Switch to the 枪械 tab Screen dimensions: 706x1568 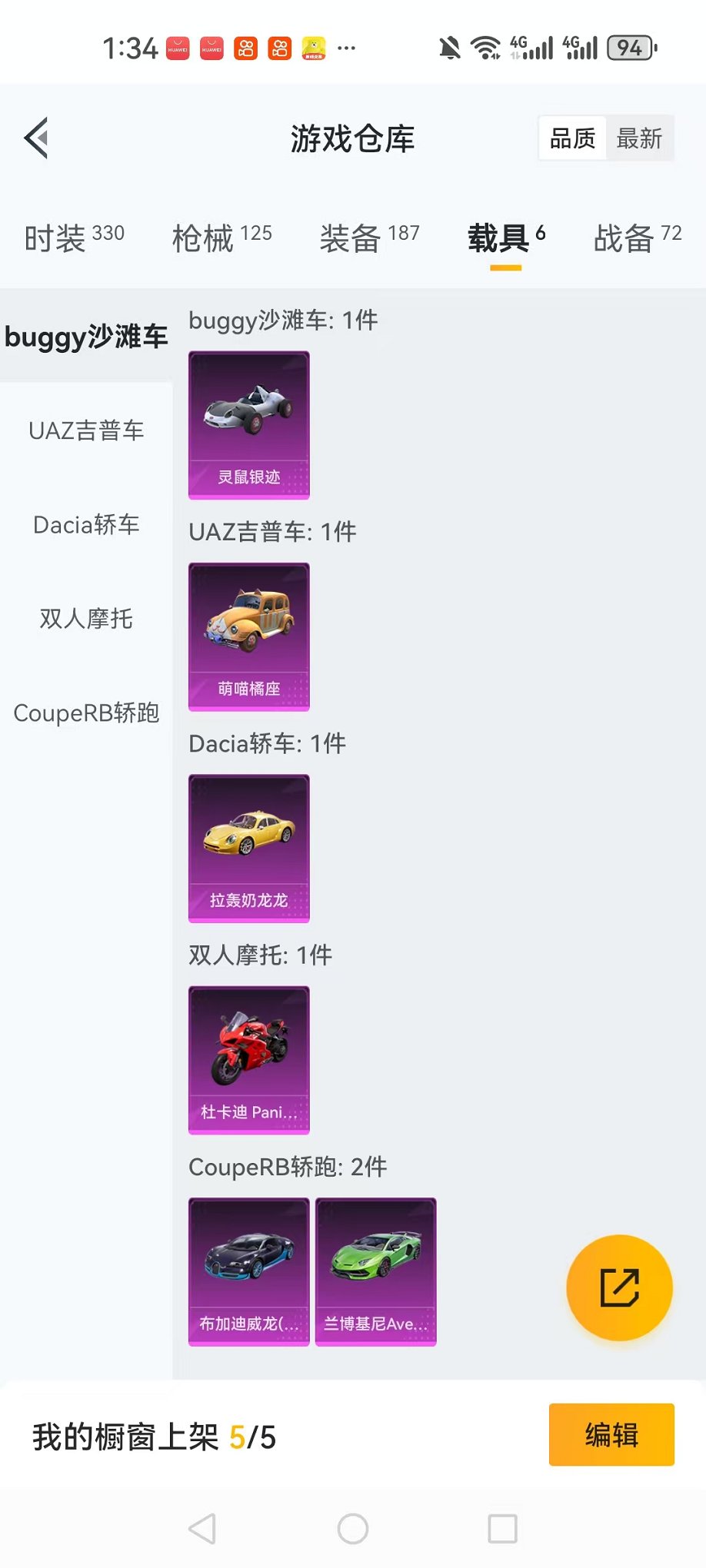(x=221, y=238)
